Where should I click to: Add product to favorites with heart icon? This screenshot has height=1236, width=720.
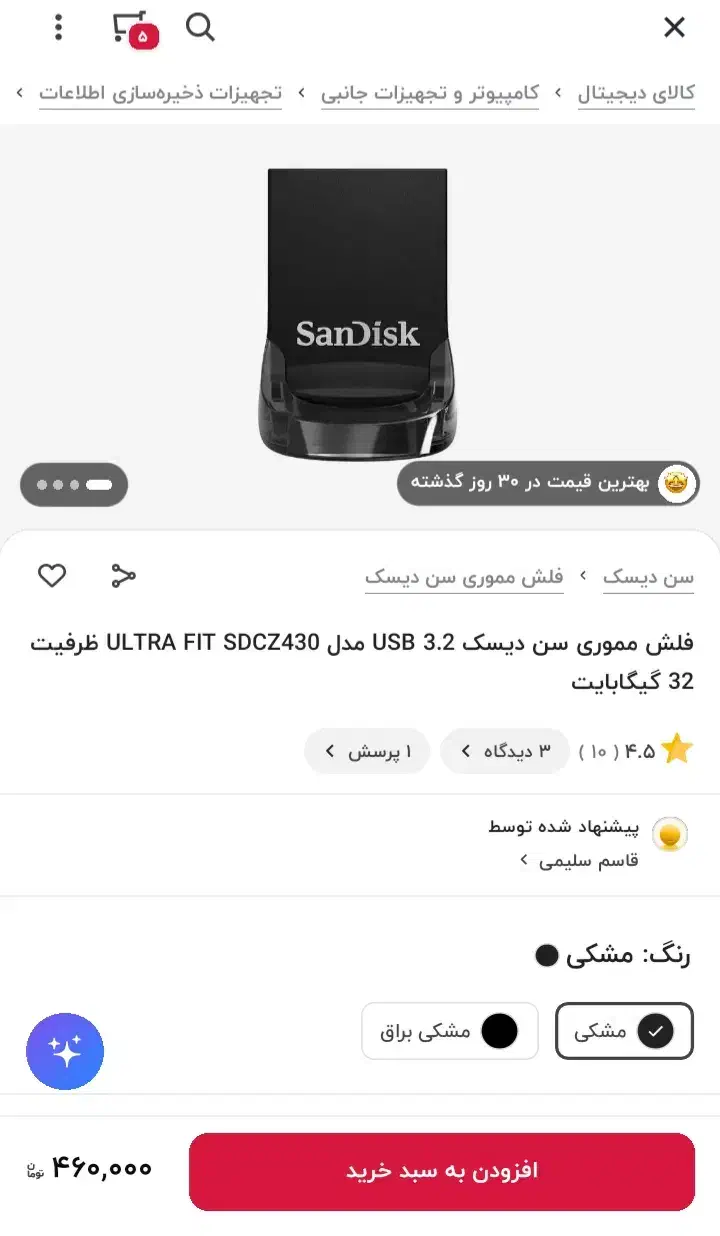tap(52, 575)
